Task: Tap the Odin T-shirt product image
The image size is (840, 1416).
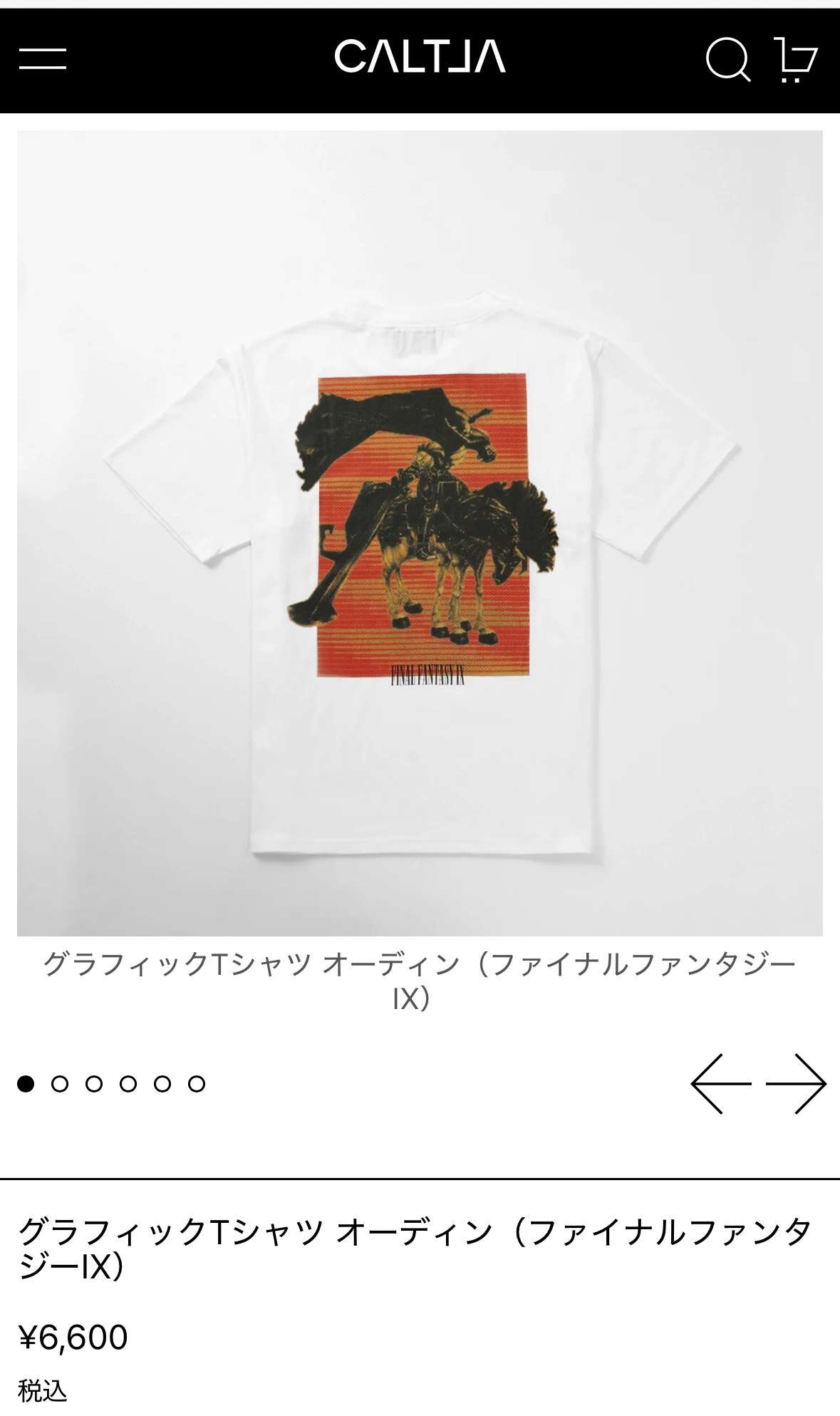Action: 420,533
